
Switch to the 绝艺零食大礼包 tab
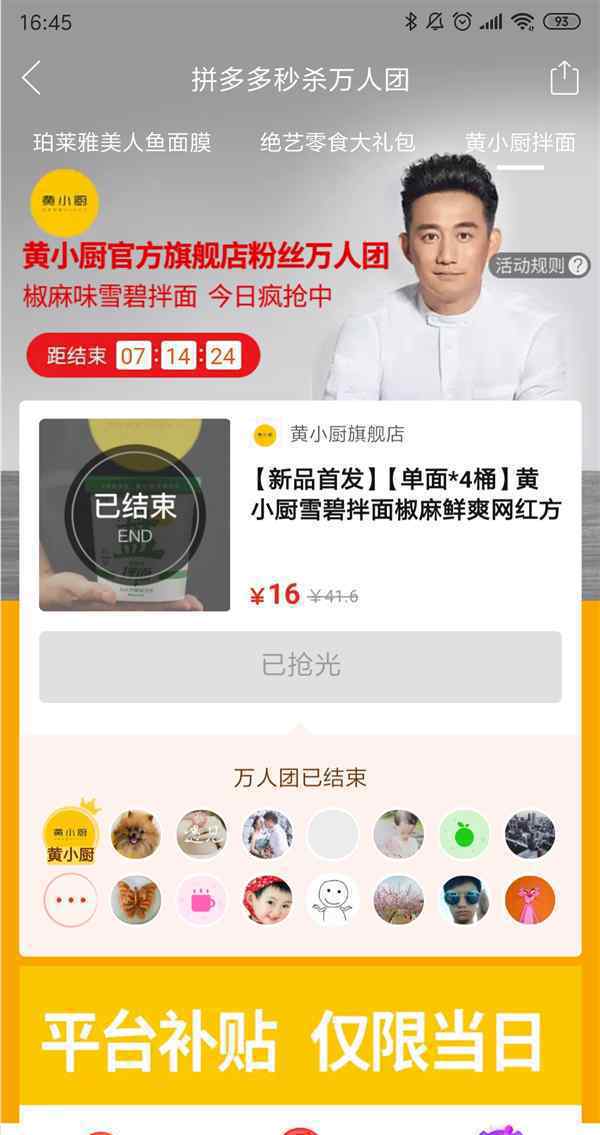tap(337, 142)
